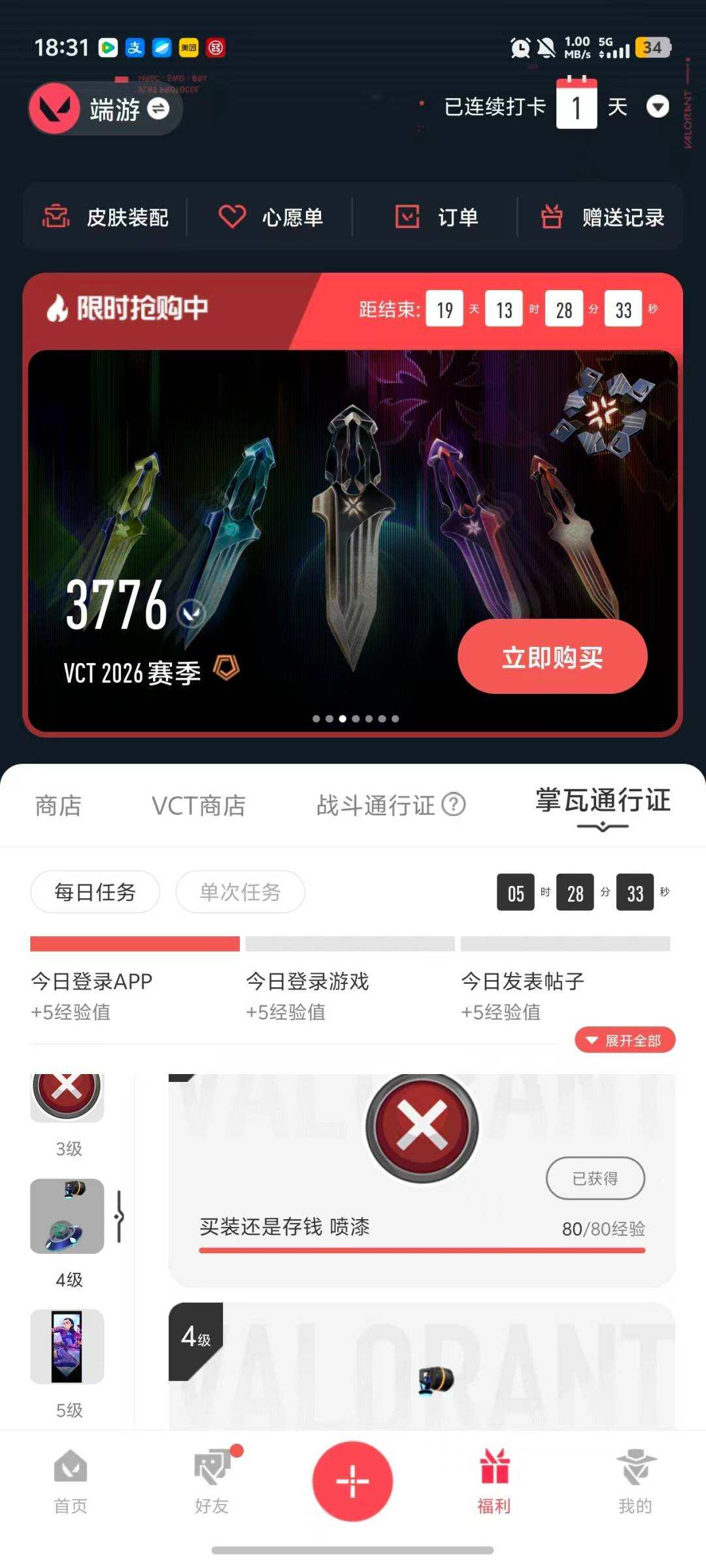Collapse the 掌瓦通行证 section chevron
This screenshot has height=1568, width=706.
pyautogui.click(x=601, y=827)
